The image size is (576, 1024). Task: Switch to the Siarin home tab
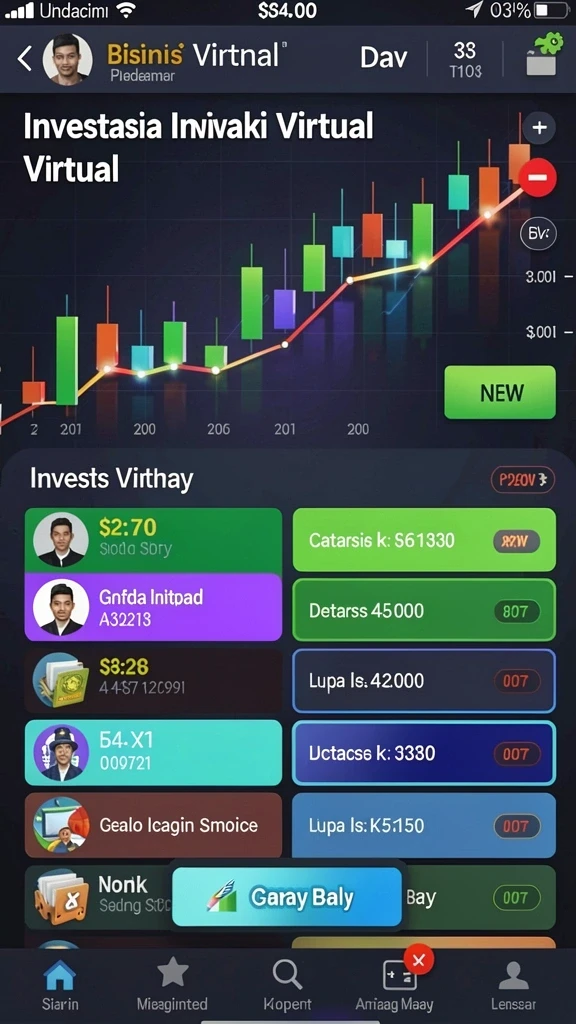pyautogui.click(x=60, y=985)
